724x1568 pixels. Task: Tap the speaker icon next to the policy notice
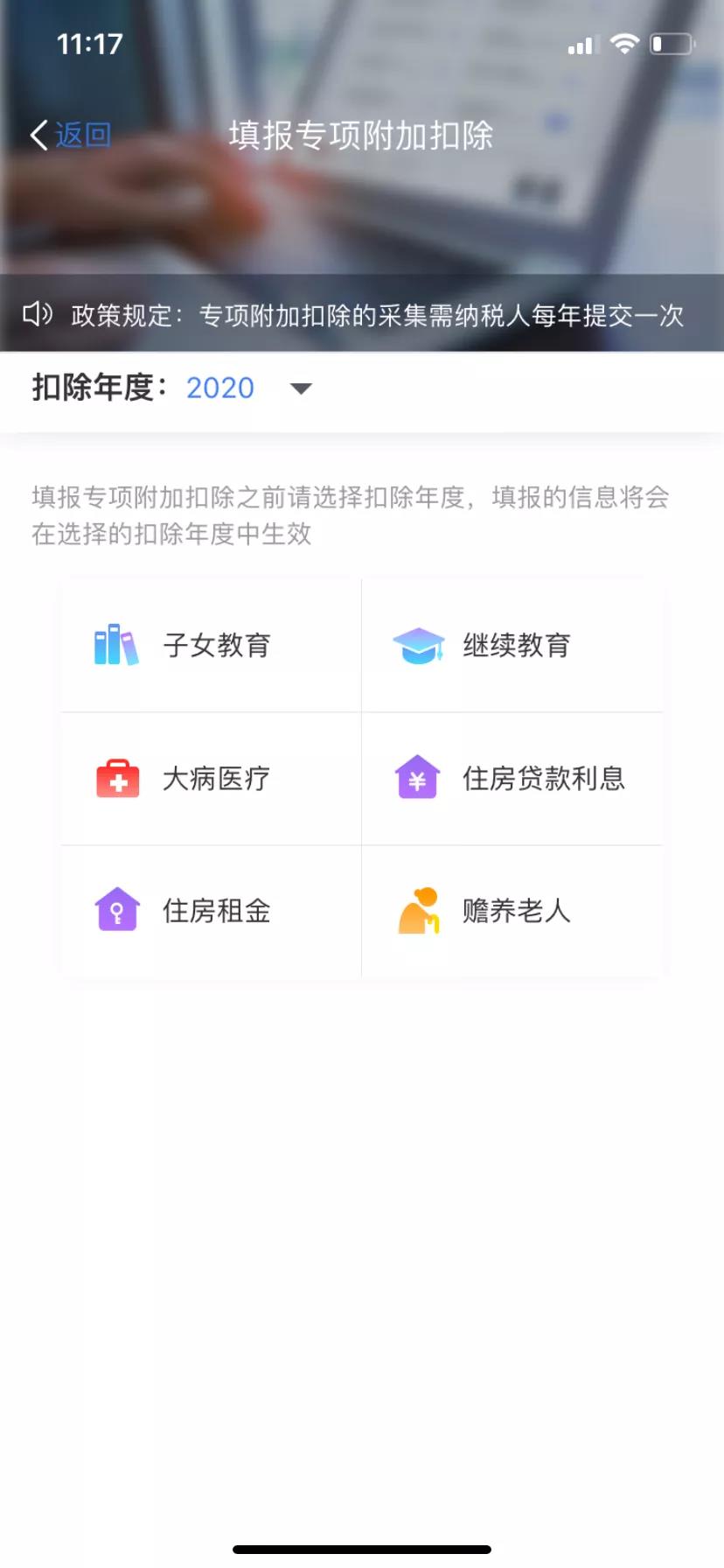38,312
